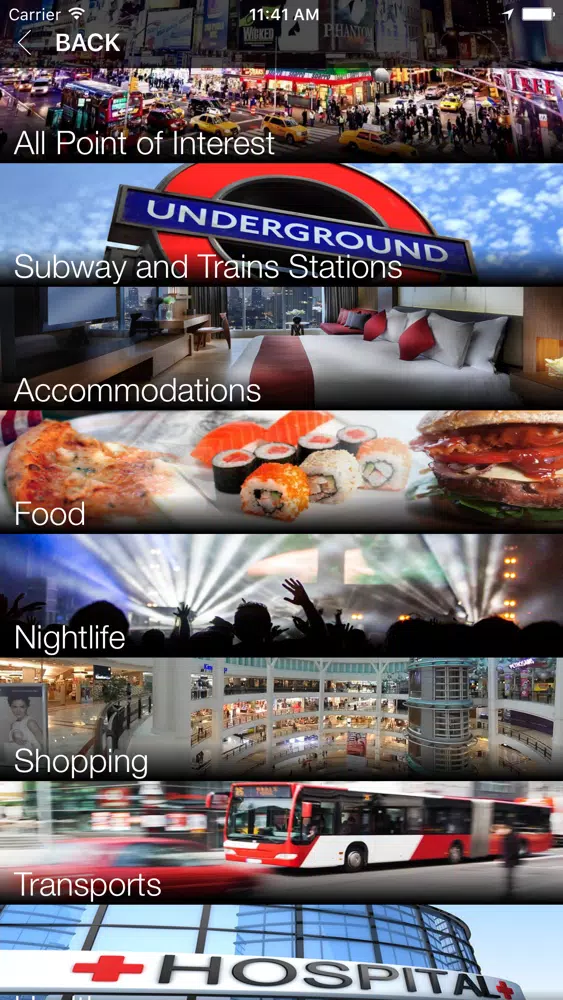This screenshot has width=563, height=1000.
Task: Go back using the BACK button
Action: 69,43
